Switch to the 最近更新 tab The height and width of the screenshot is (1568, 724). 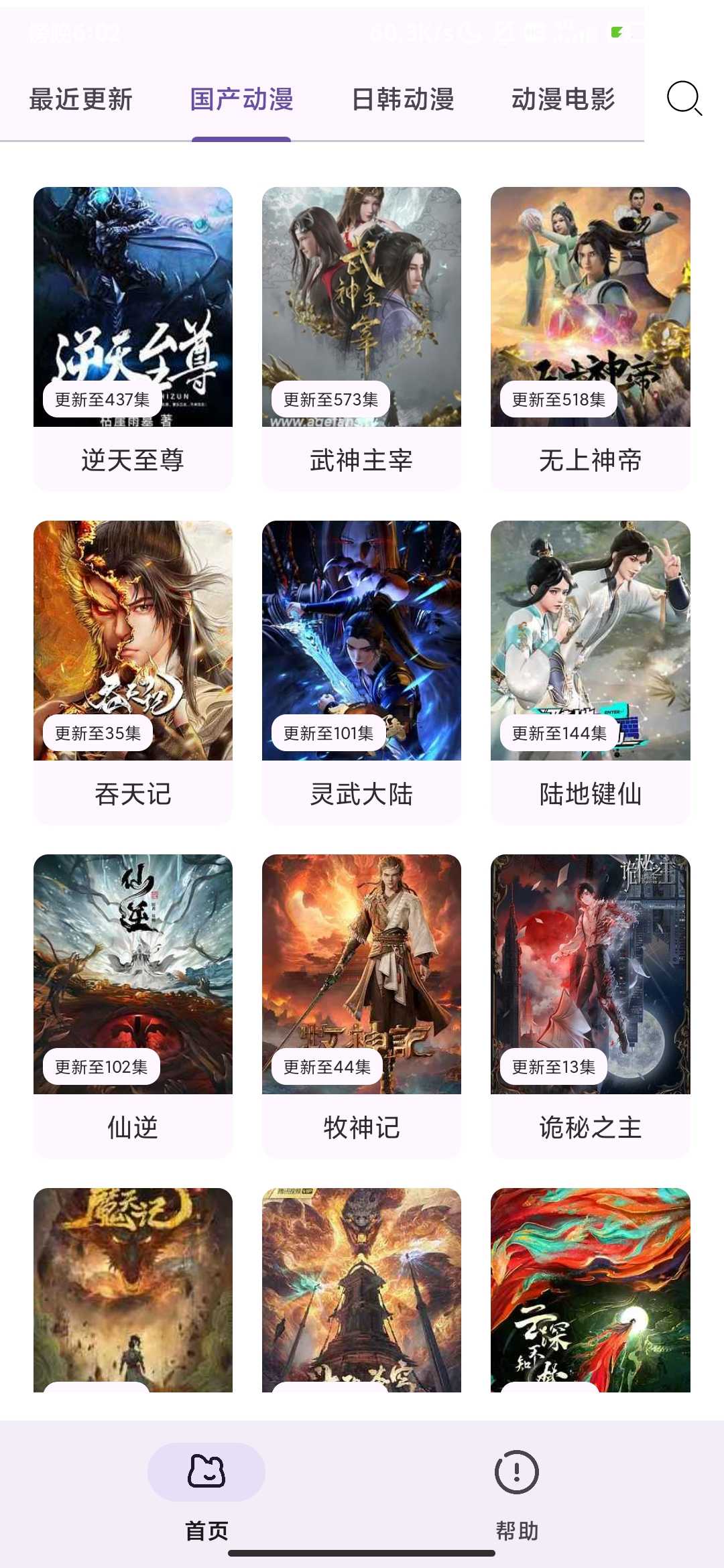pos(81,100)
